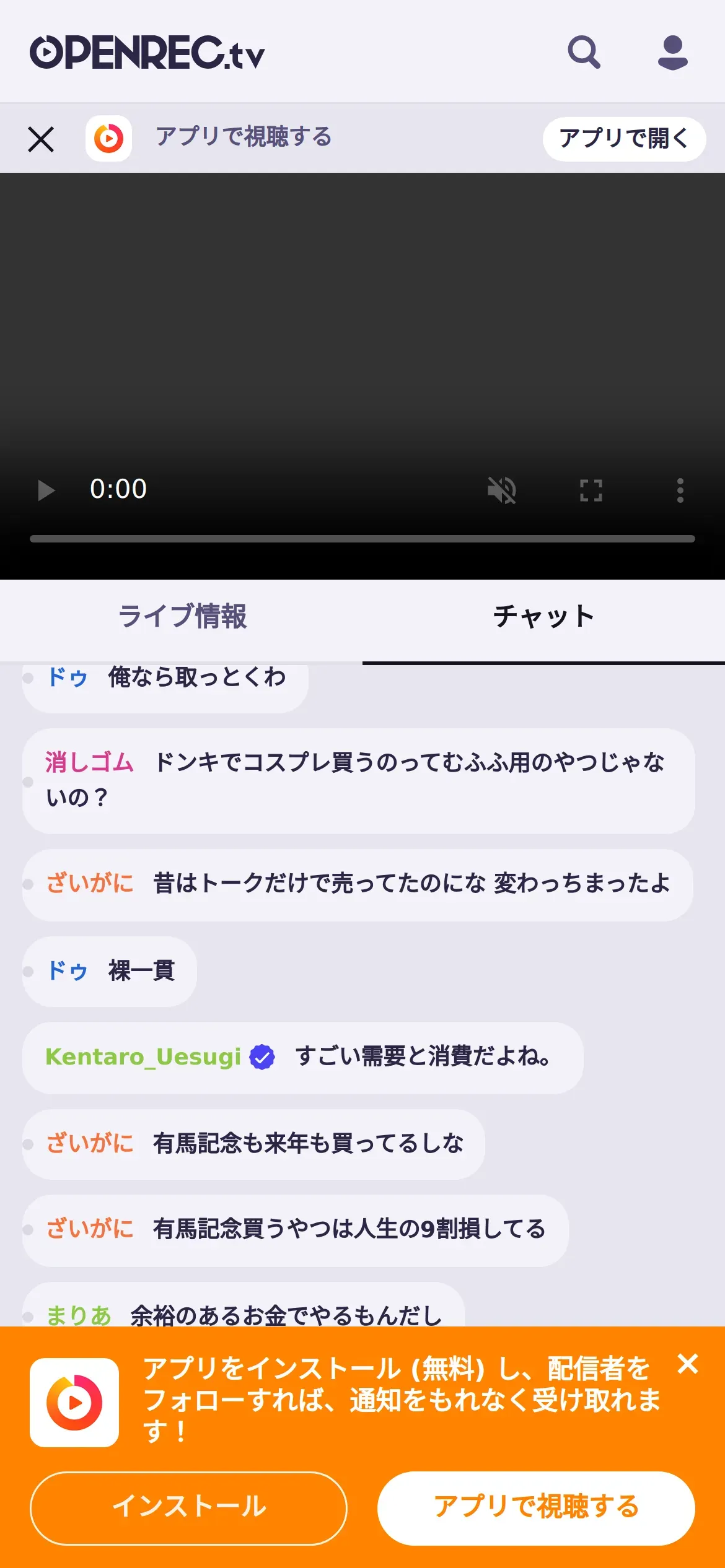Open the user account icon
This screenshot has height=1568, width=725.
coord(672,52)
